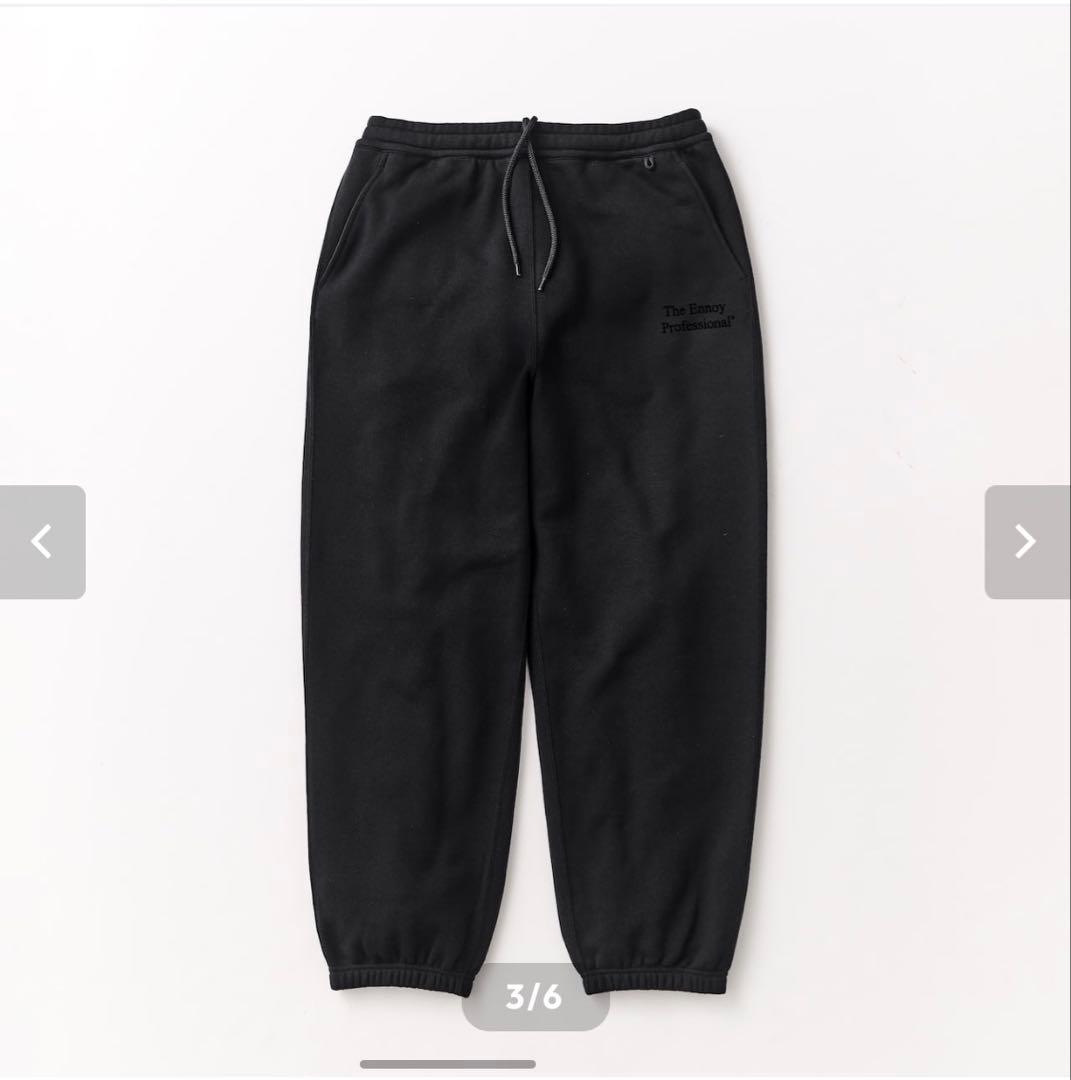
Task: Show the next product image
Action: click(x=1026, y=542)
